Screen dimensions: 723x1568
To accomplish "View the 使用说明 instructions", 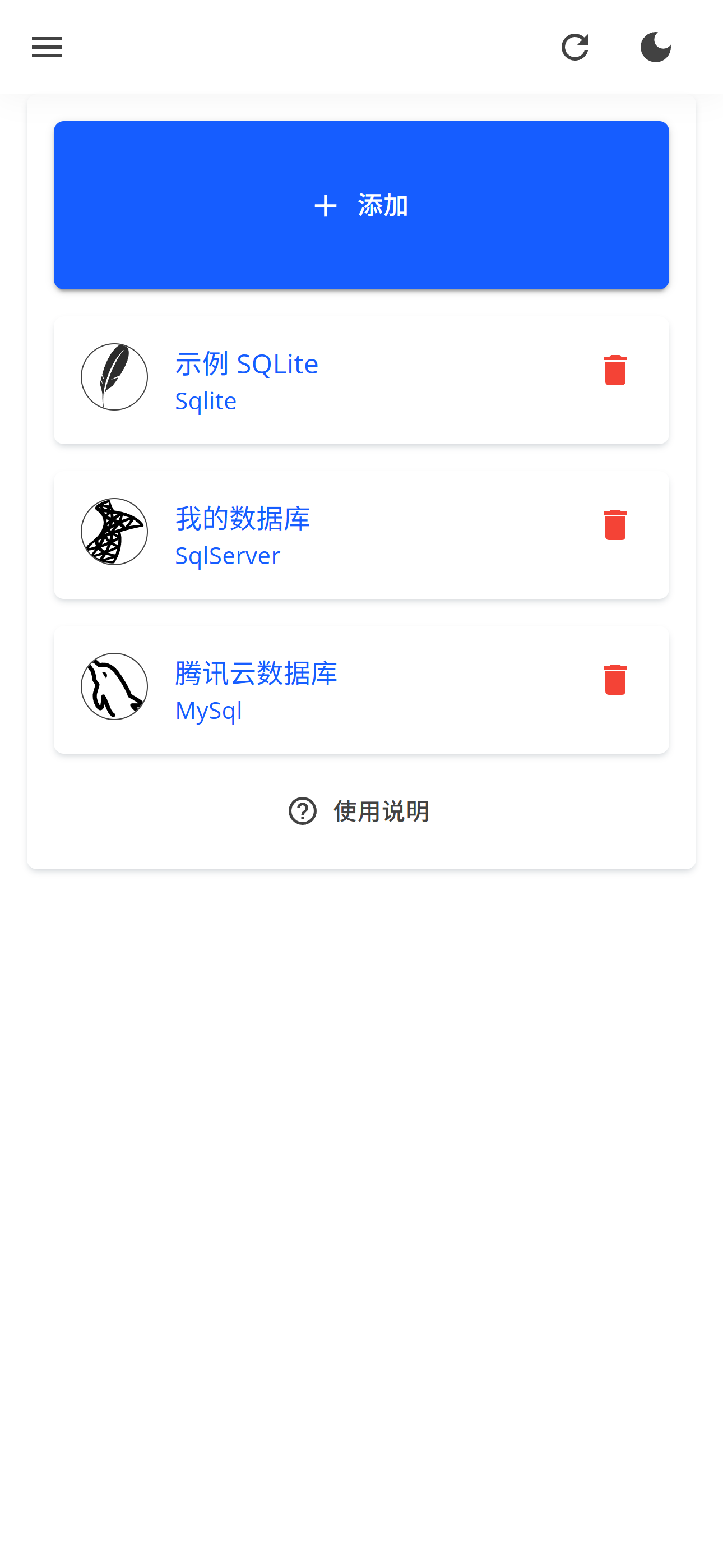I will coord(381,811).
